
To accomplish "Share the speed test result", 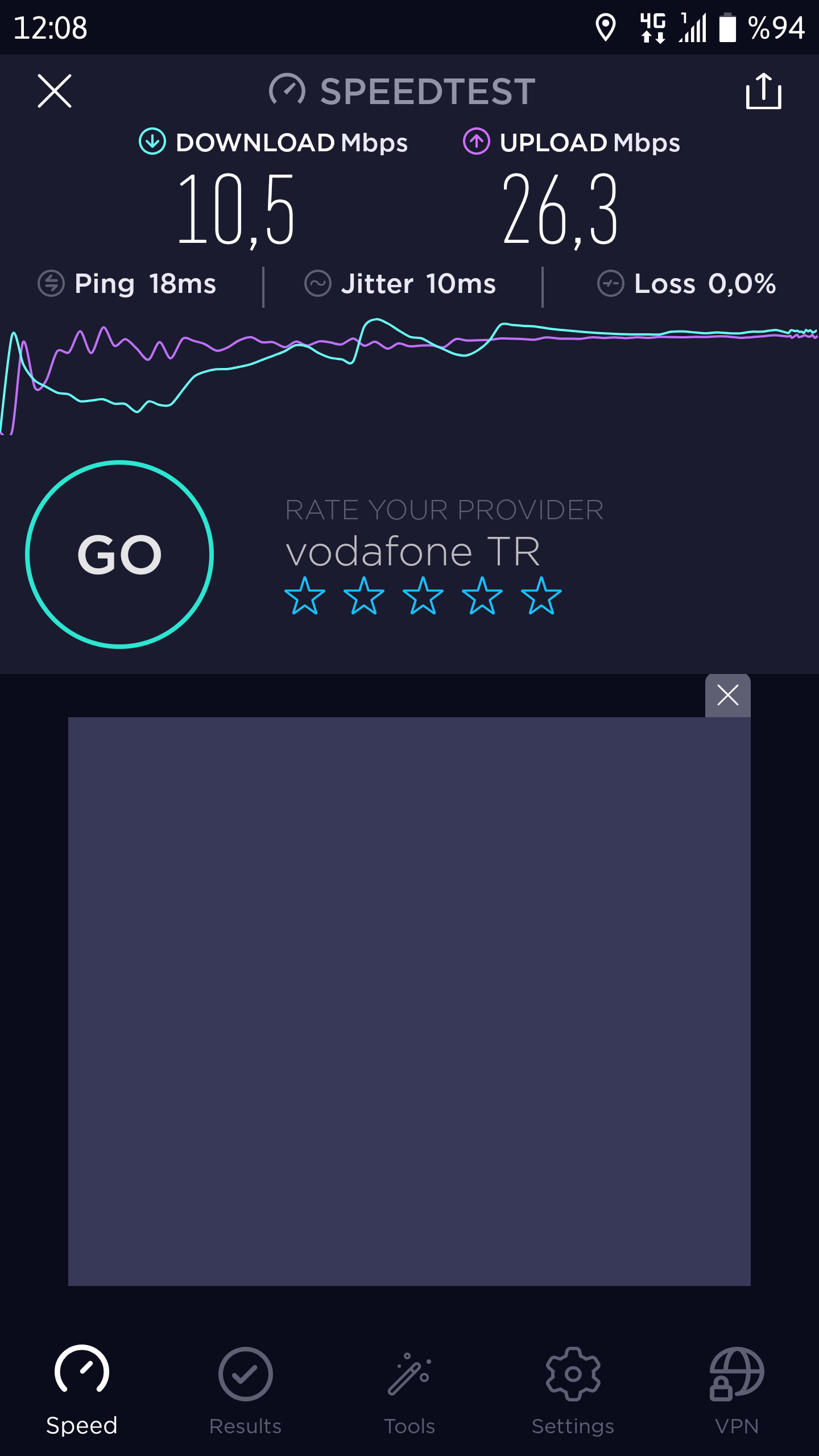I will (x=763, y=91).
